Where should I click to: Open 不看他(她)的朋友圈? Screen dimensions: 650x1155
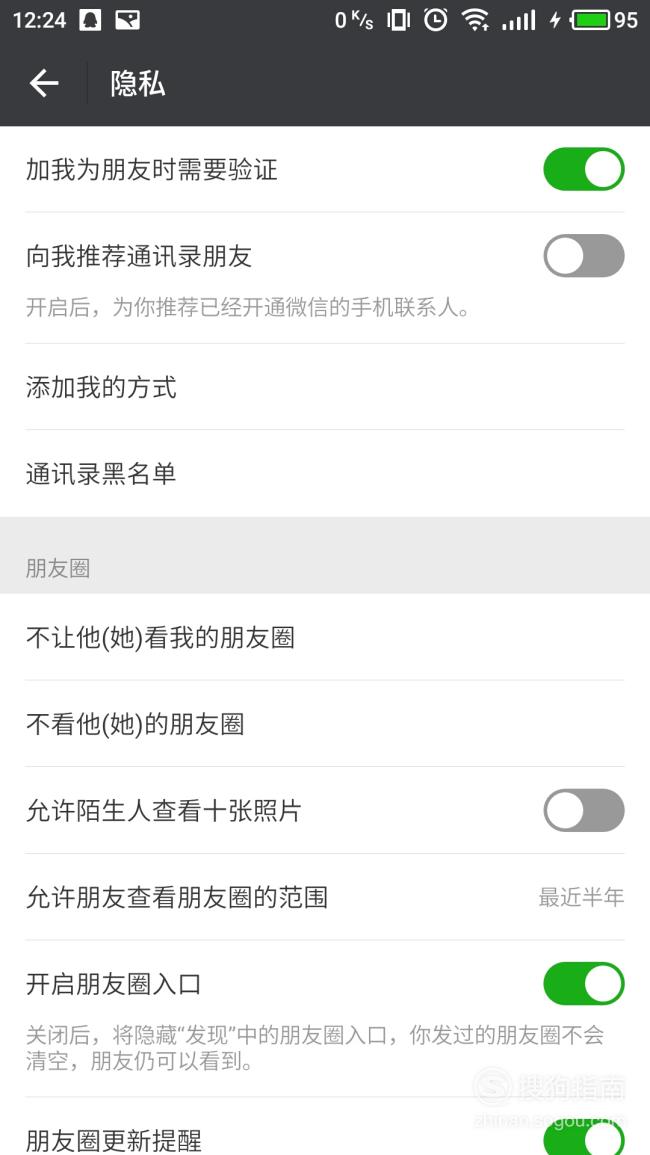point(325,724)
